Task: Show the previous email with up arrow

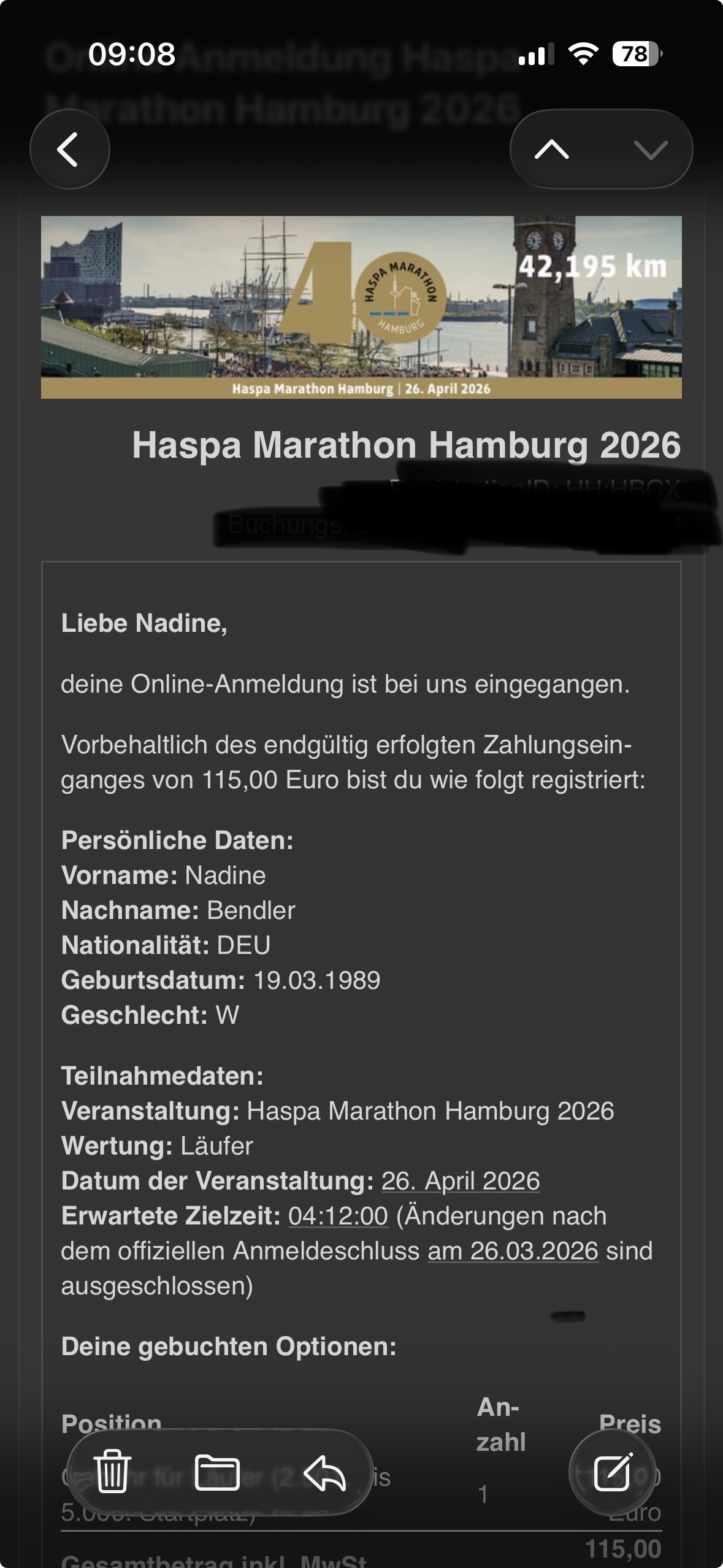Action: tap(552, 149)
